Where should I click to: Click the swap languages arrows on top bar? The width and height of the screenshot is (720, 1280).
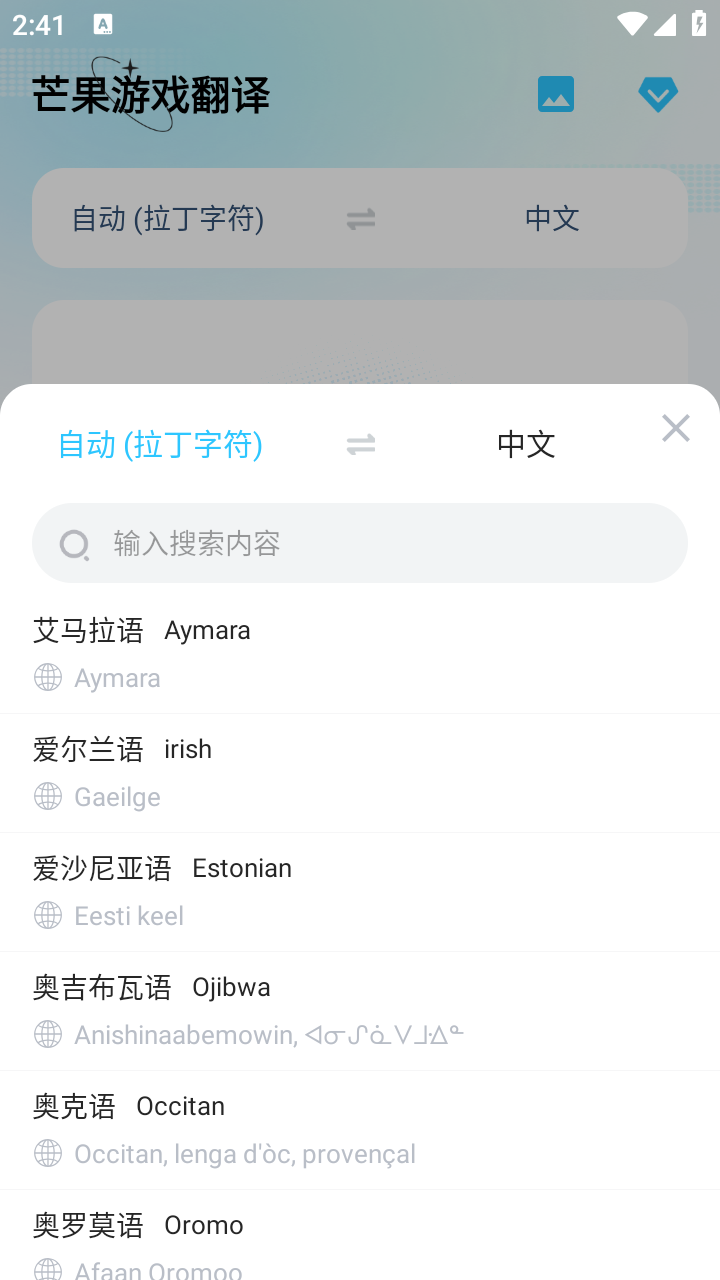coord(360,218)
